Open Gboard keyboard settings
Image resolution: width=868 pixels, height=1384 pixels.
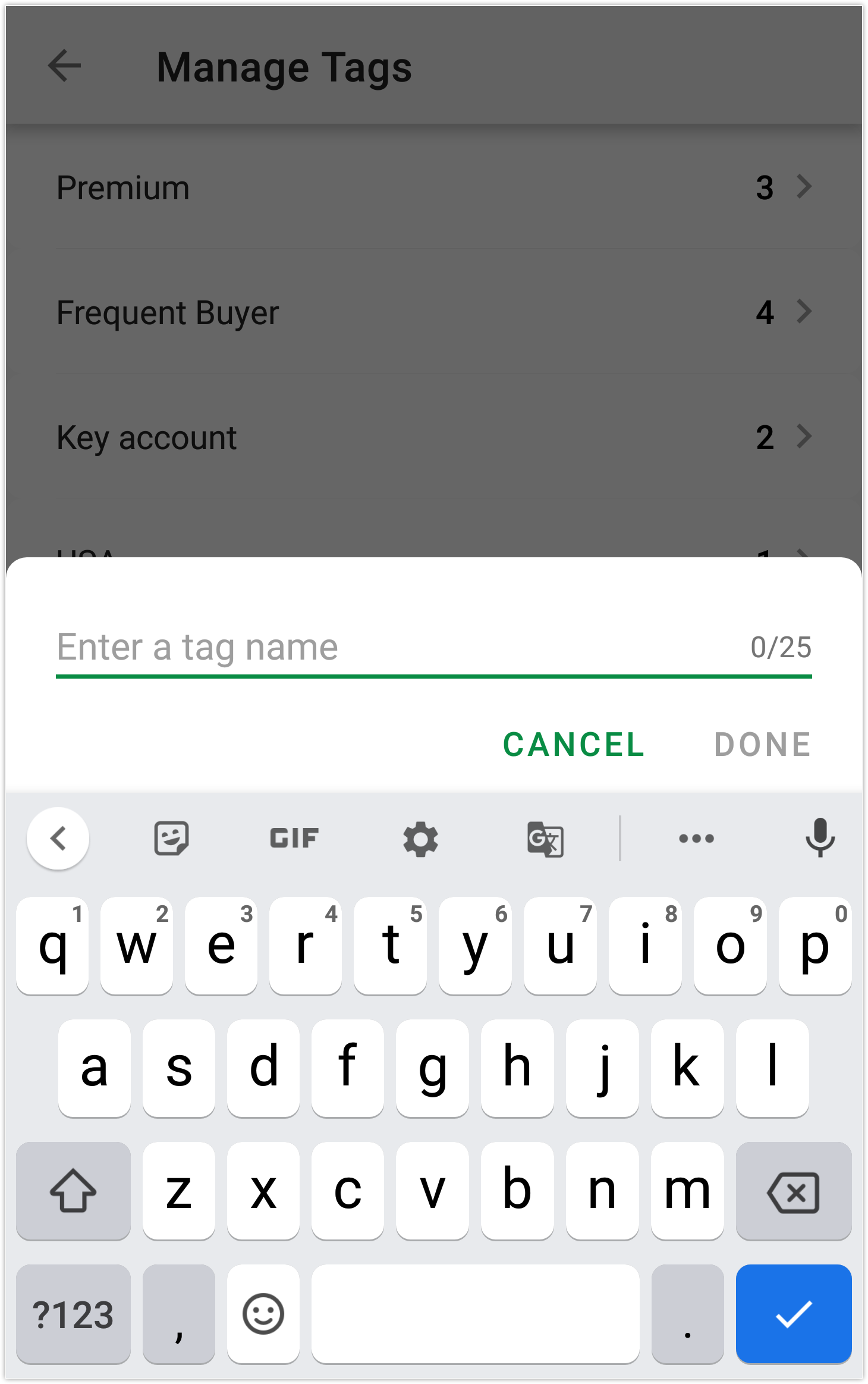coord(421,839)
